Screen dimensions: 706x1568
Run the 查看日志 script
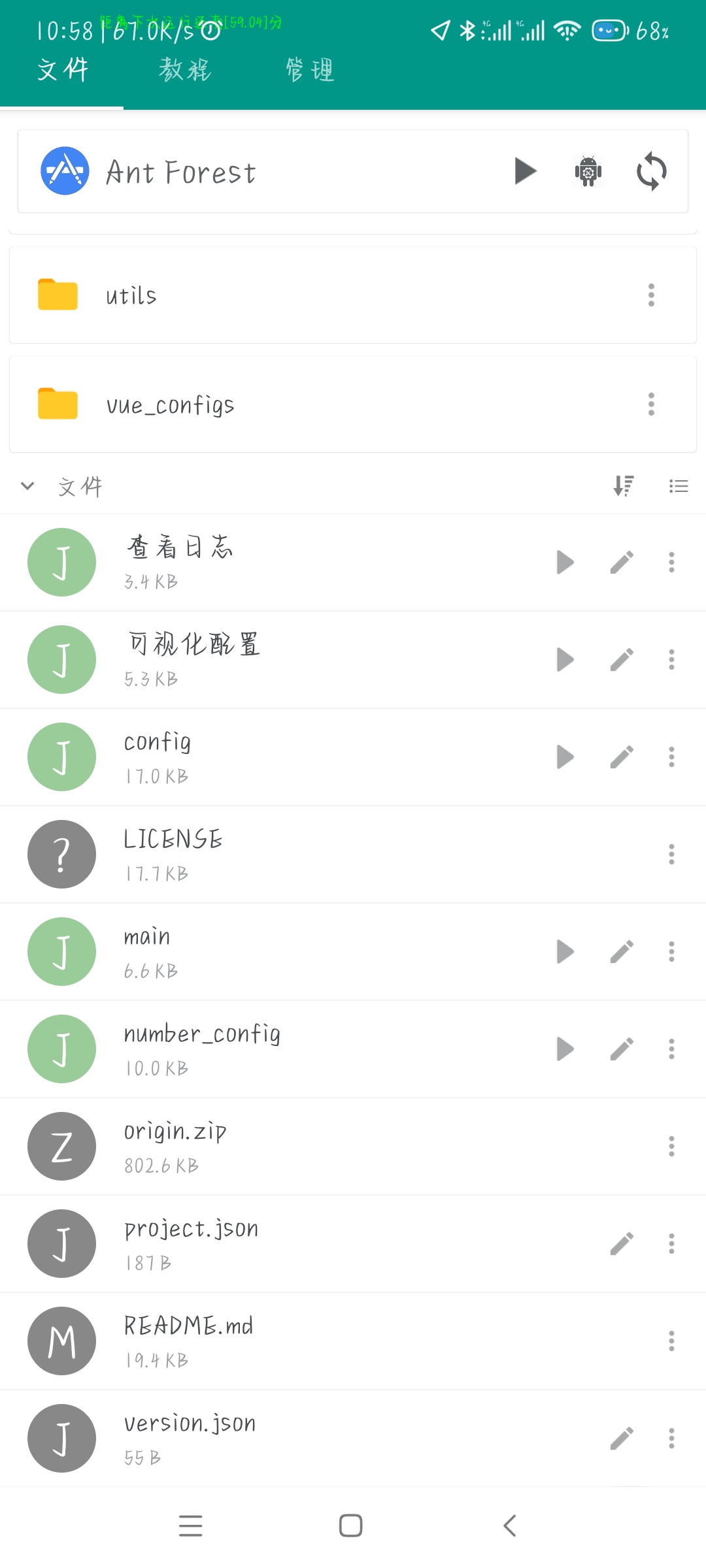[x=564, y=562]
